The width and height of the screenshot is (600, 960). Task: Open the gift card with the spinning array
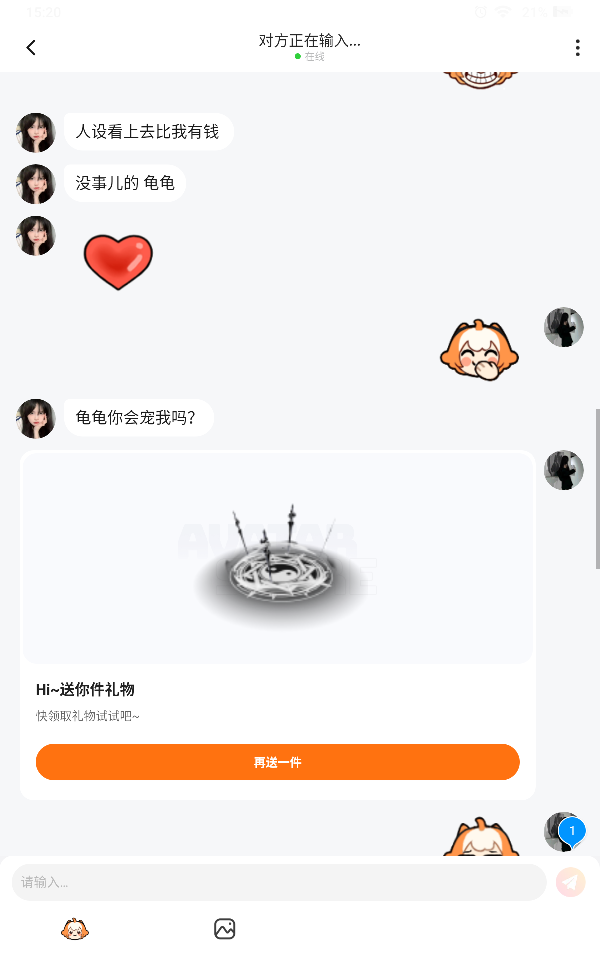pos(278,560)
